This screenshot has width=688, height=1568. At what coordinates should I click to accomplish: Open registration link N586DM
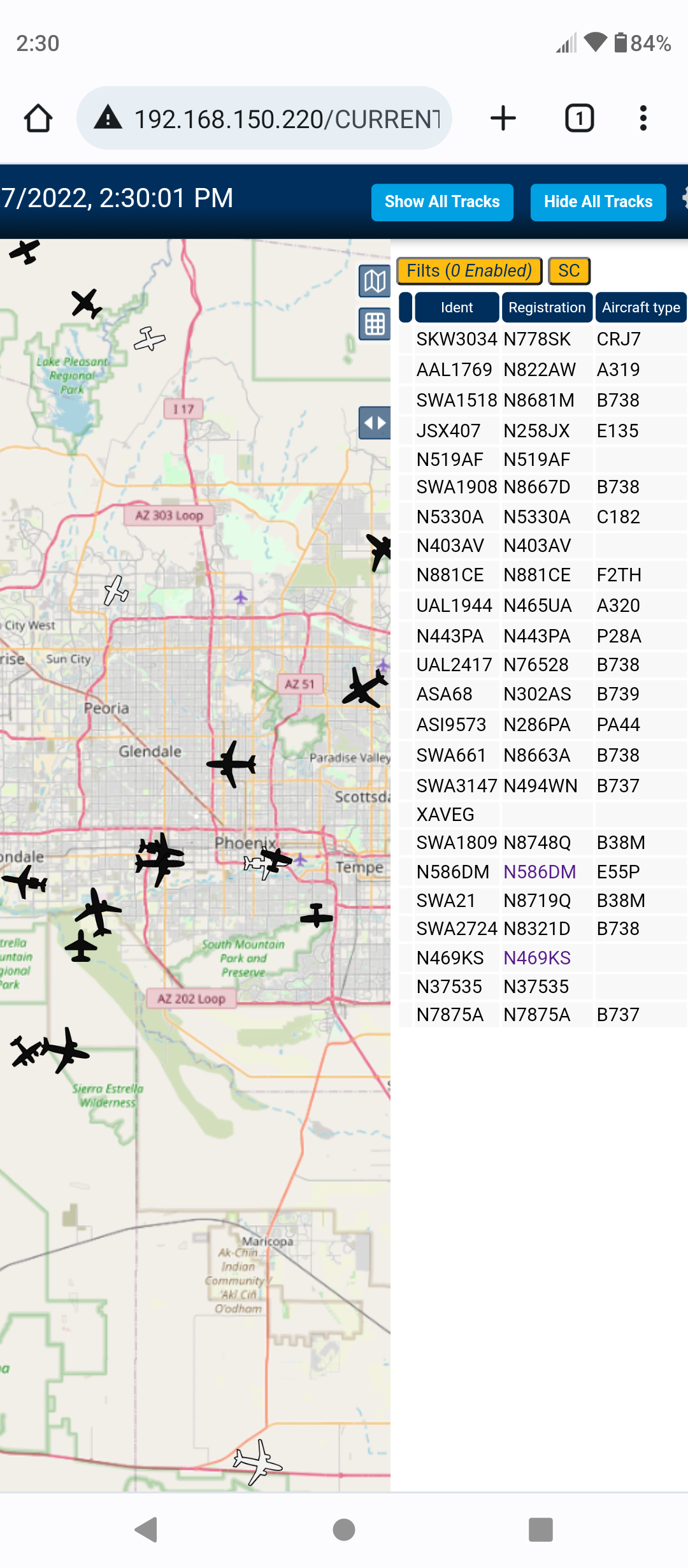click(540, 871)
